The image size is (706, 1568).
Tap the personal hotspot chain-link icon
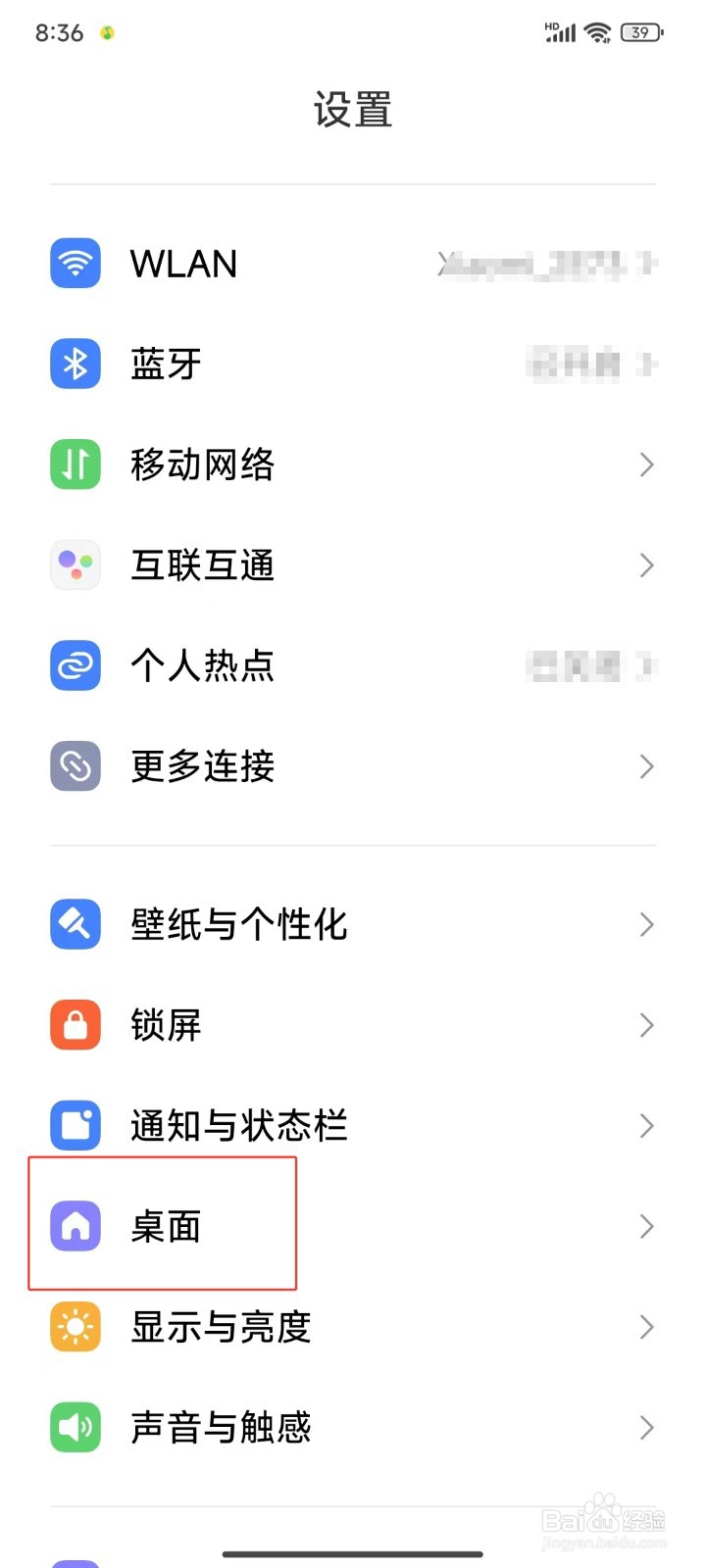pos(75,665)
